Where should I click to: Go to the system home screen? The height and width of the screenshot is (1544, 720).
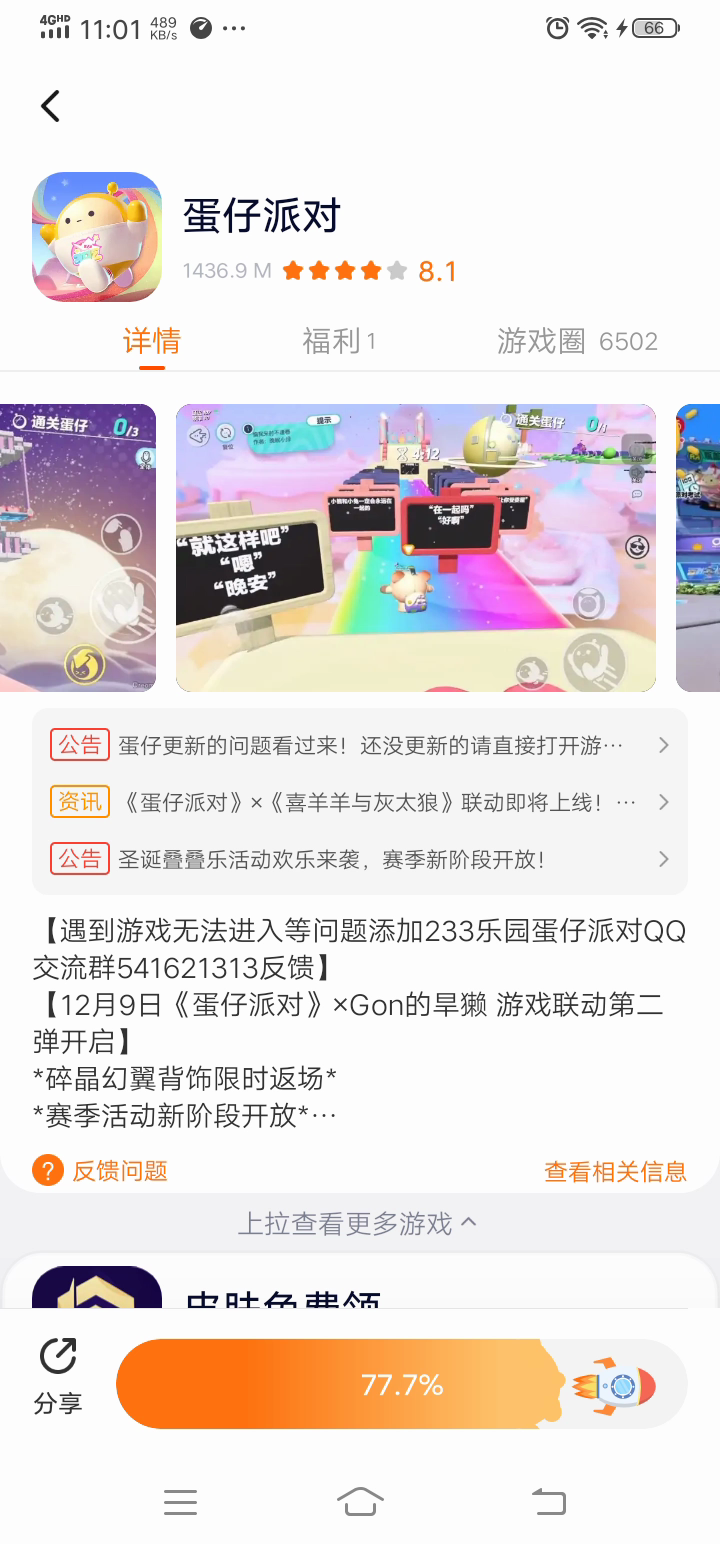(x=361, y=1502)
